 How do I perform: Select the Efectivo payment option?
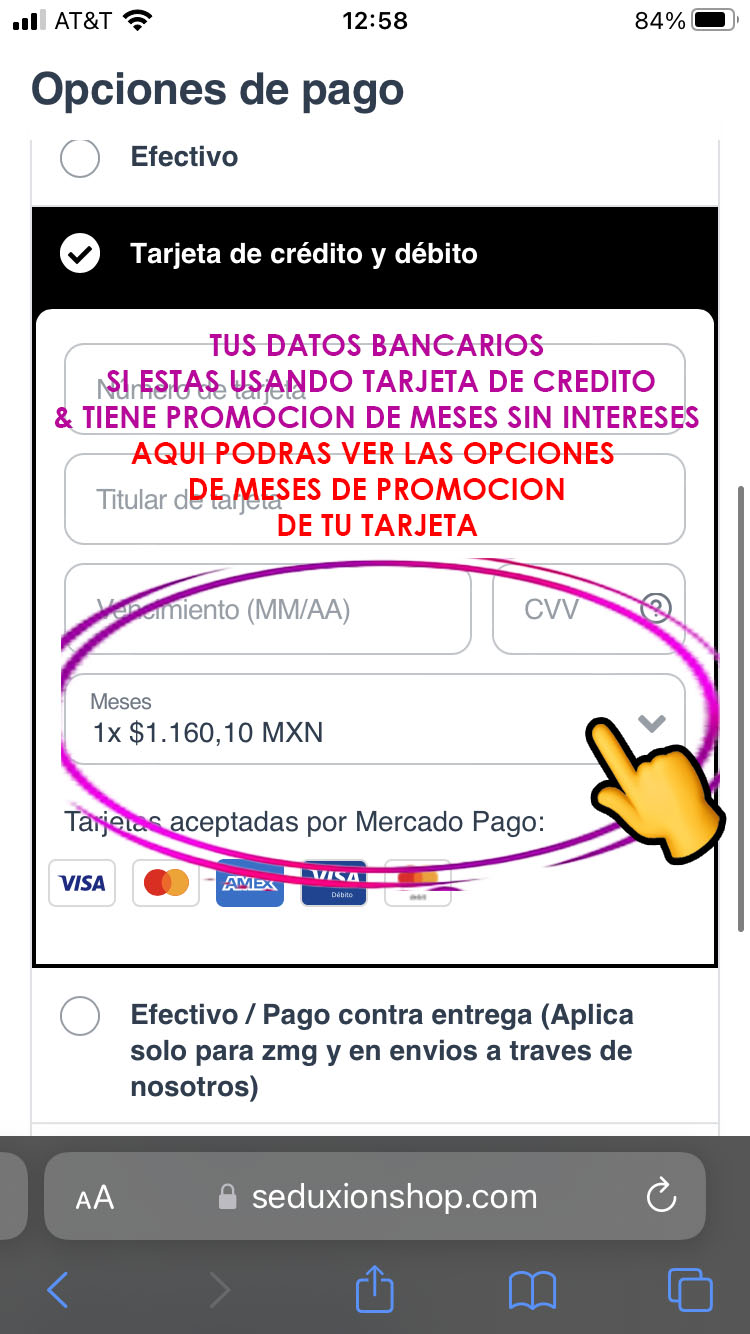point(80,157)
